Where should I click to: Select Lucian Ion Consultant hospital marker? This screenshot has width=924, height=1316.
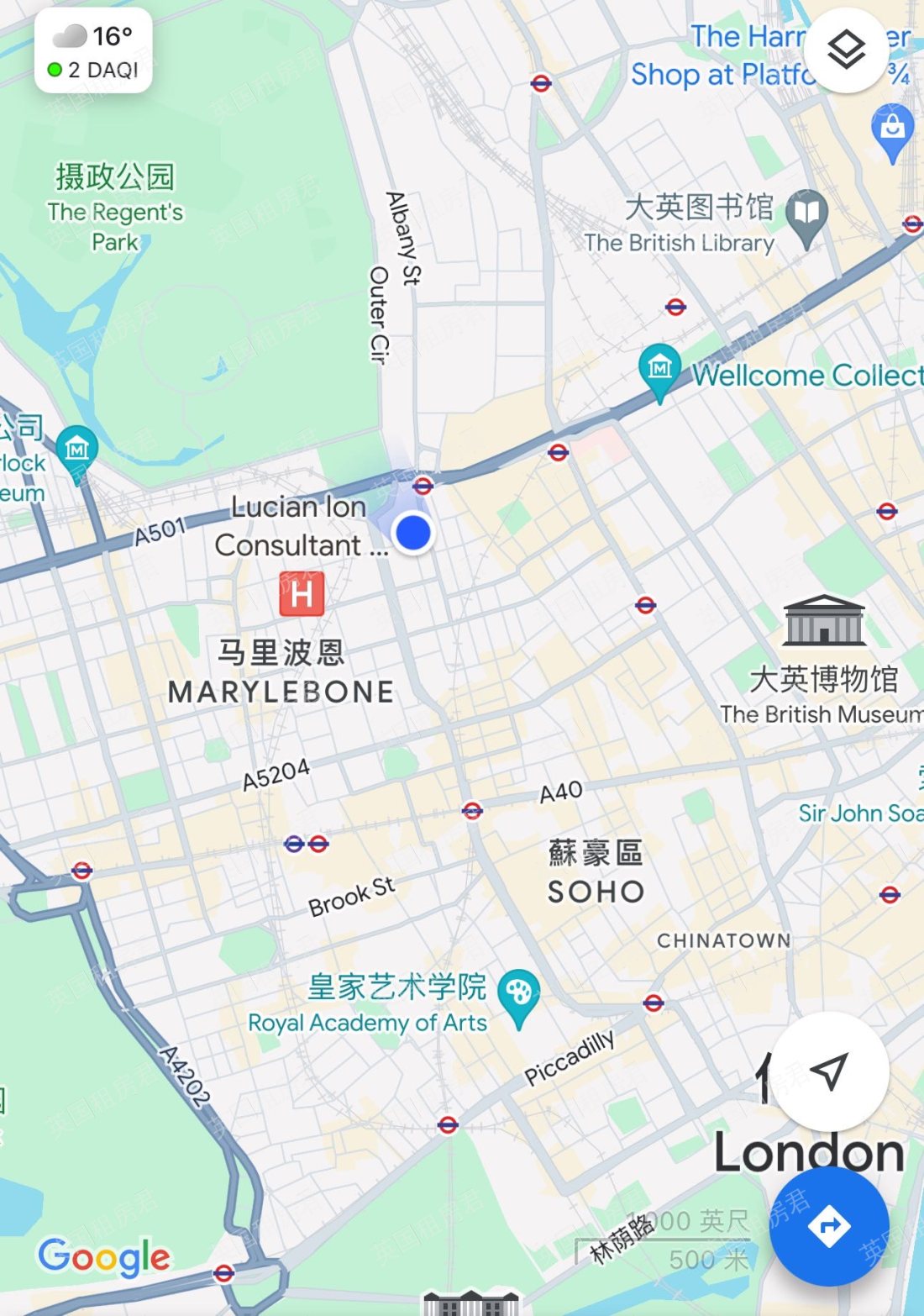coord(302,594)
